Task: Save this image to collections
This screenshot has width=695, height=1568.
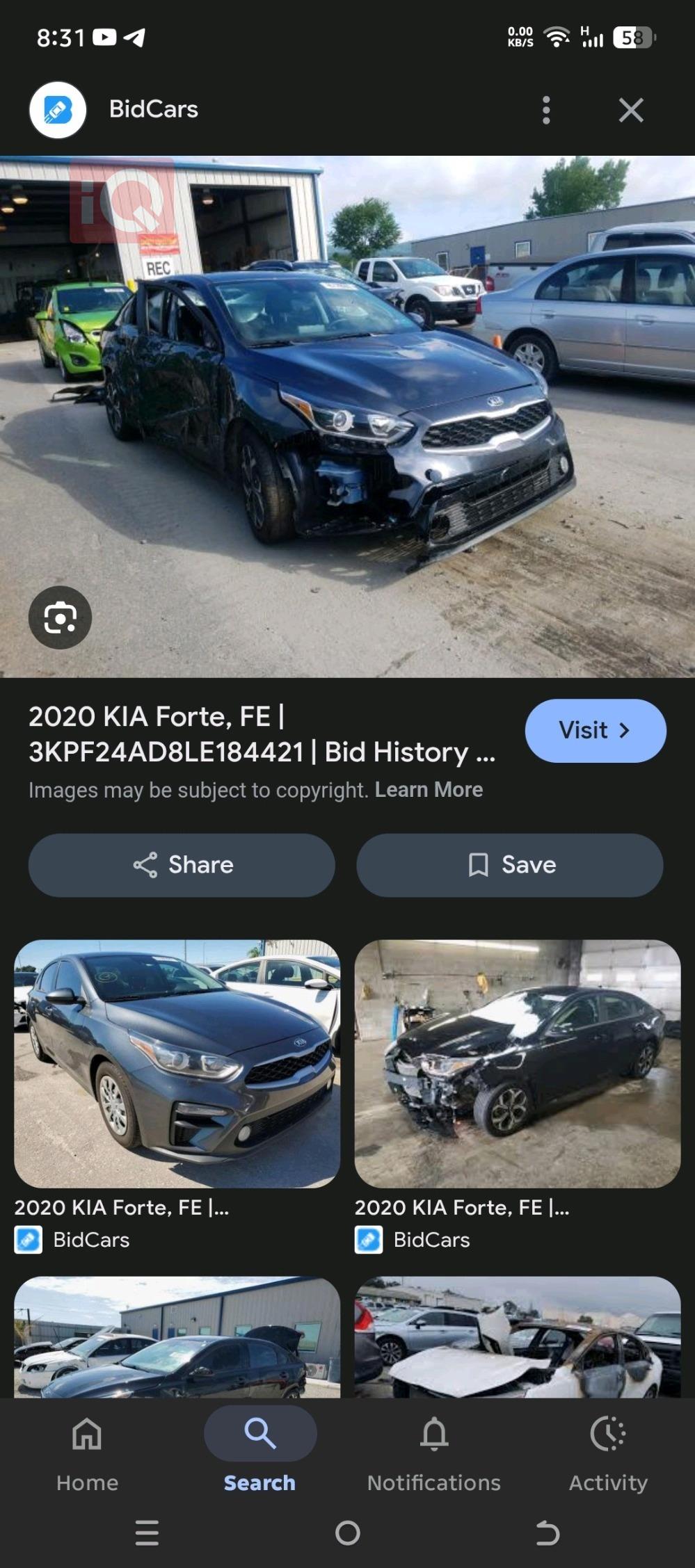Action: 510,865
